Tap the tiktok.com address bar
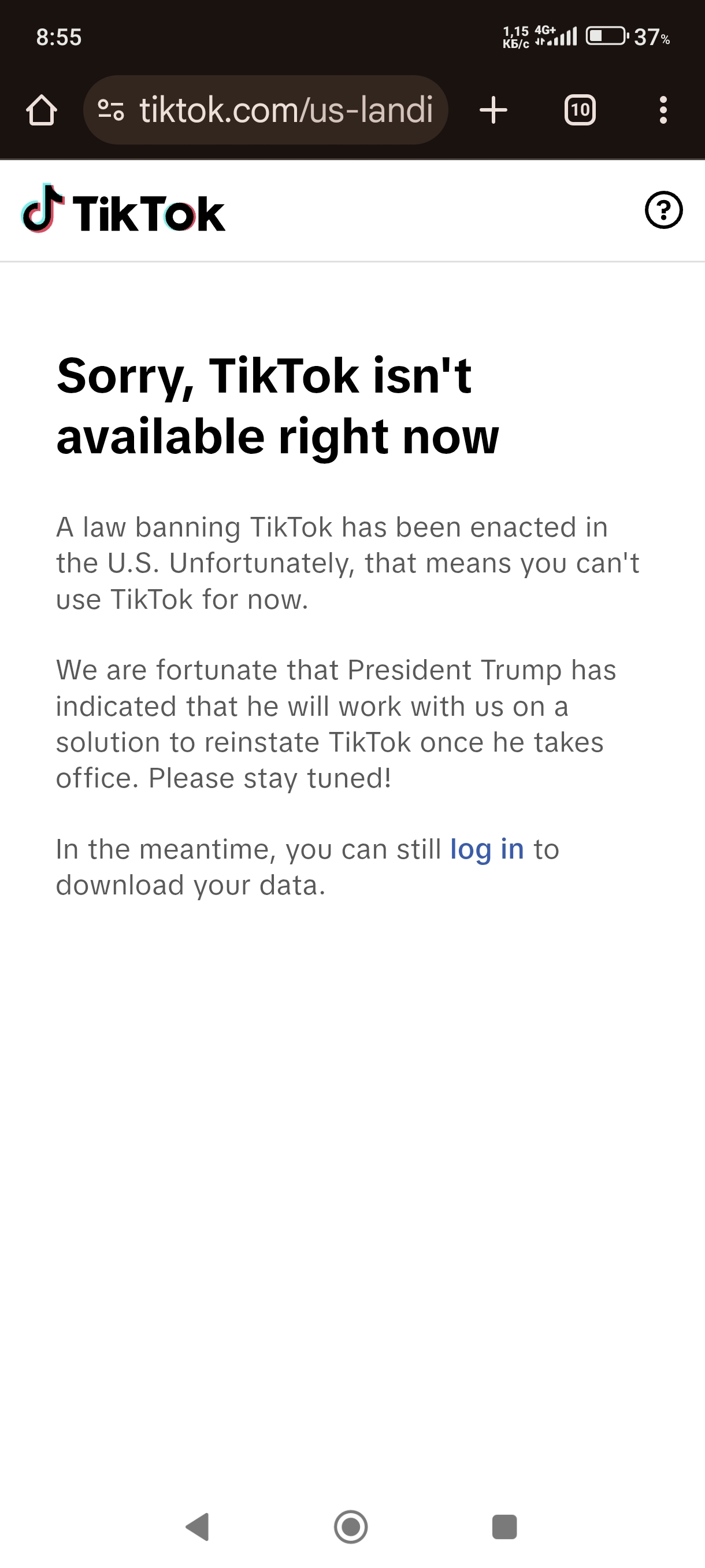 pos(286,110)
